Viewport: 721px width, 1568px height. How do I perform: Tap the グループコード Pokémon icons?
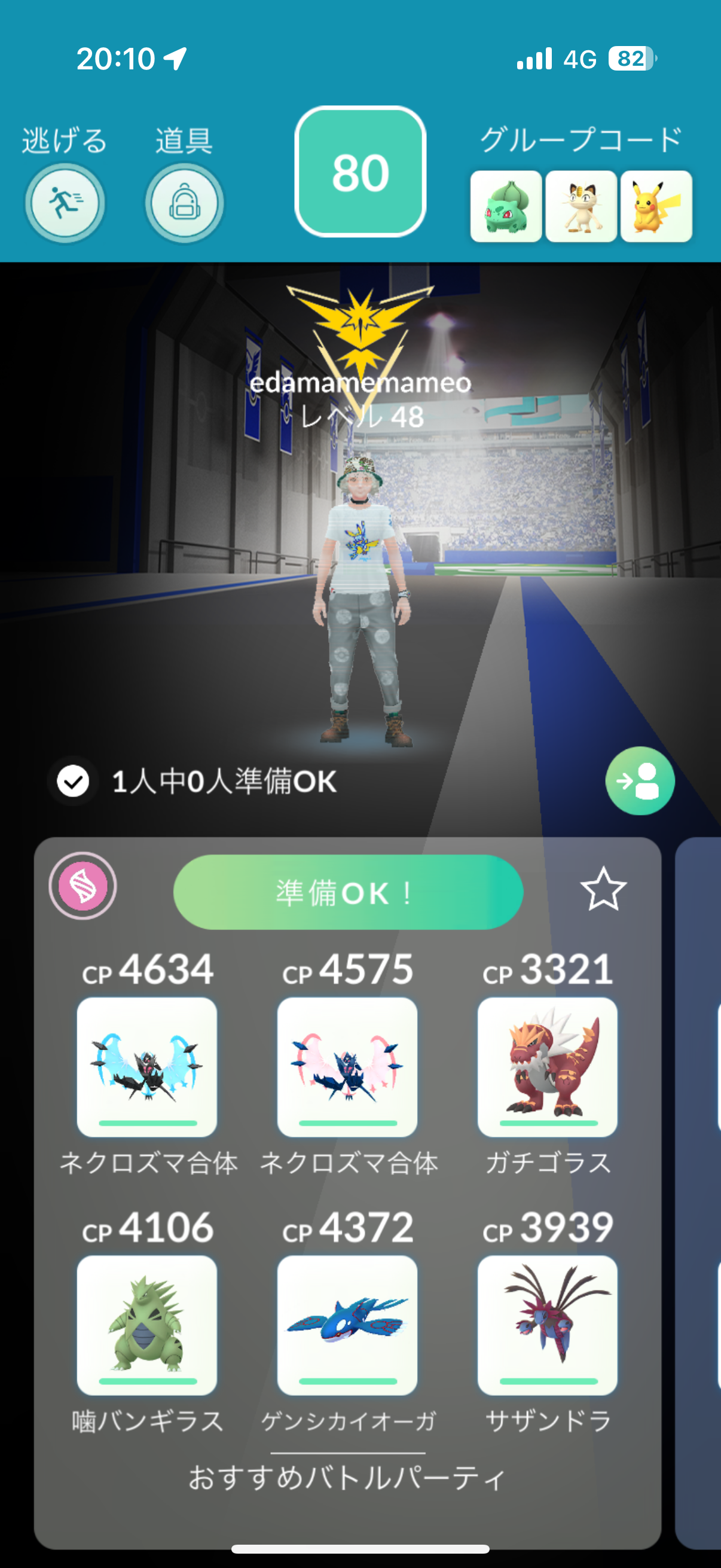pyautogui.click(x=581, y=206)
